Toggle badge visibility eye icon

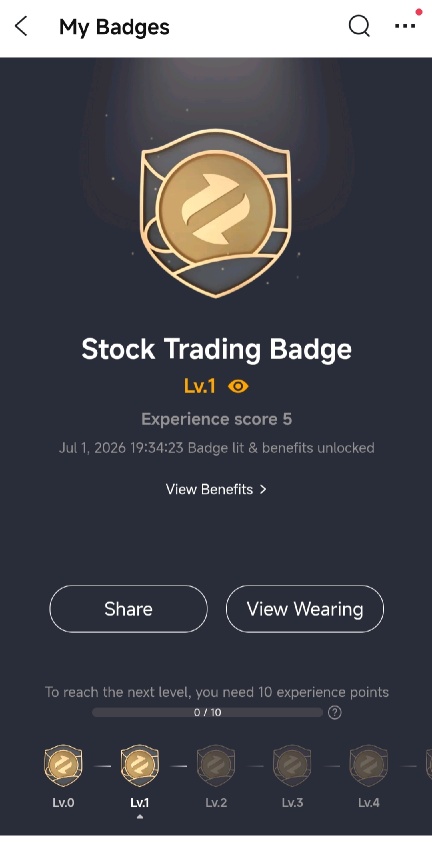pyautogui.click(x=238, y=386)
